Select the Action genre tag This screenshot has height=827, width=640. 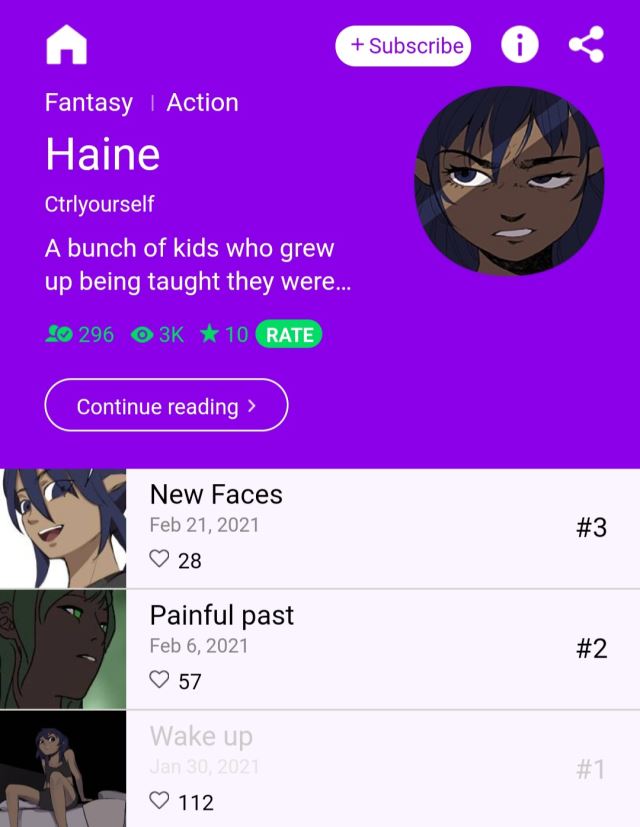202,103
